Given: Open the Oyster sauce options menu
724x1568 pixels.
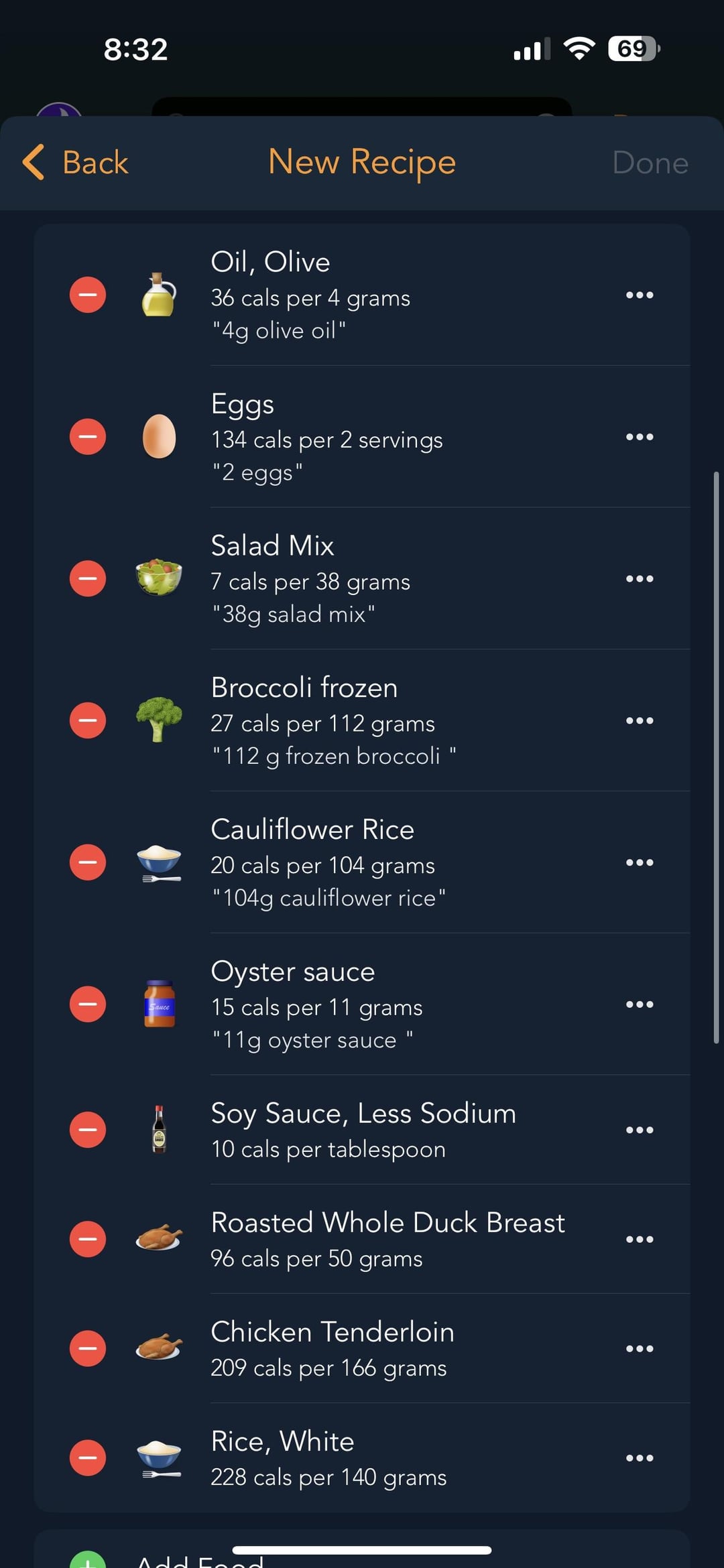Looking at the screenshot, I should [x=640, y=1004].
